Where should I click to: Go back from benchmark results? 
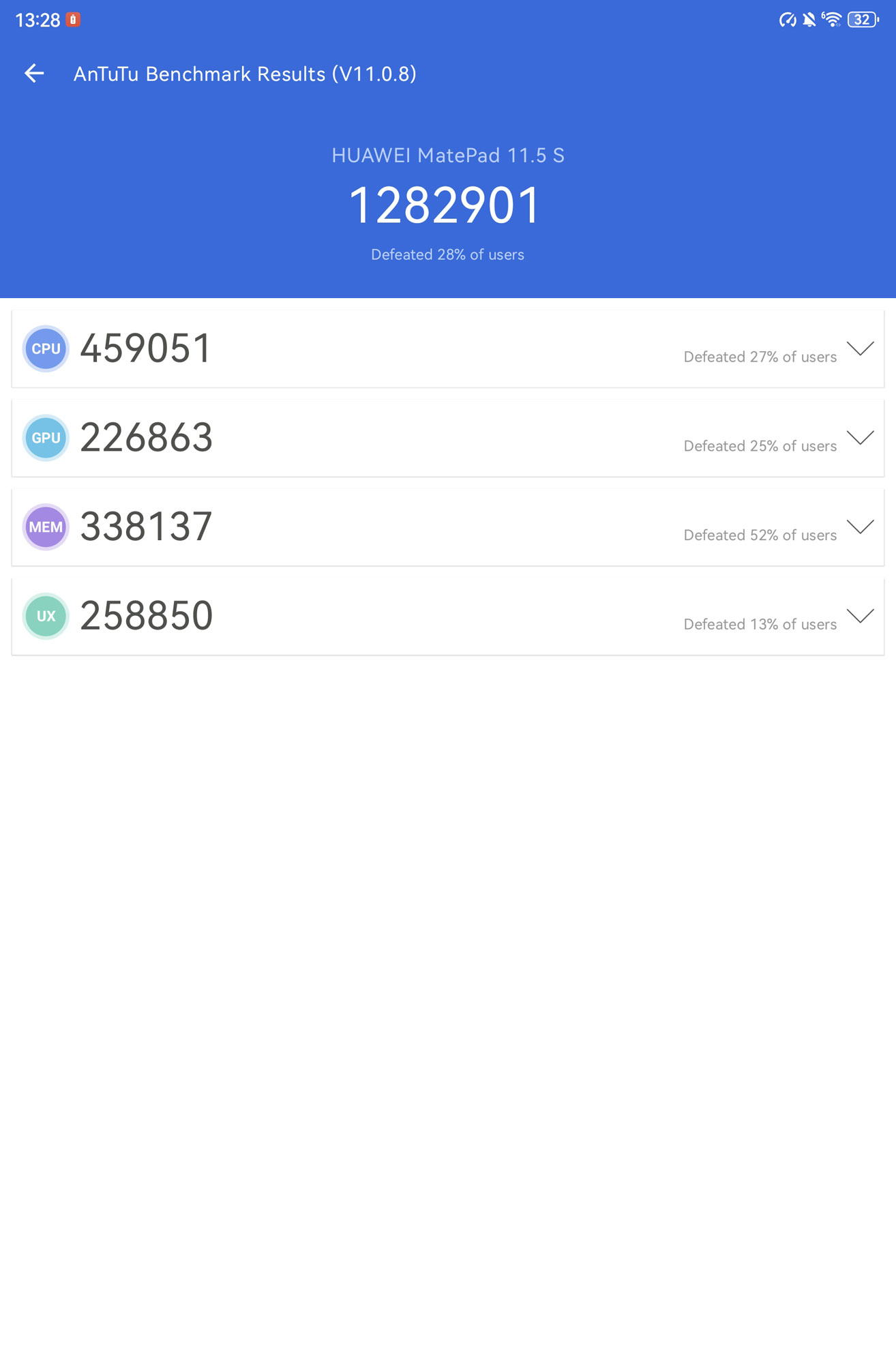(34, 74)
